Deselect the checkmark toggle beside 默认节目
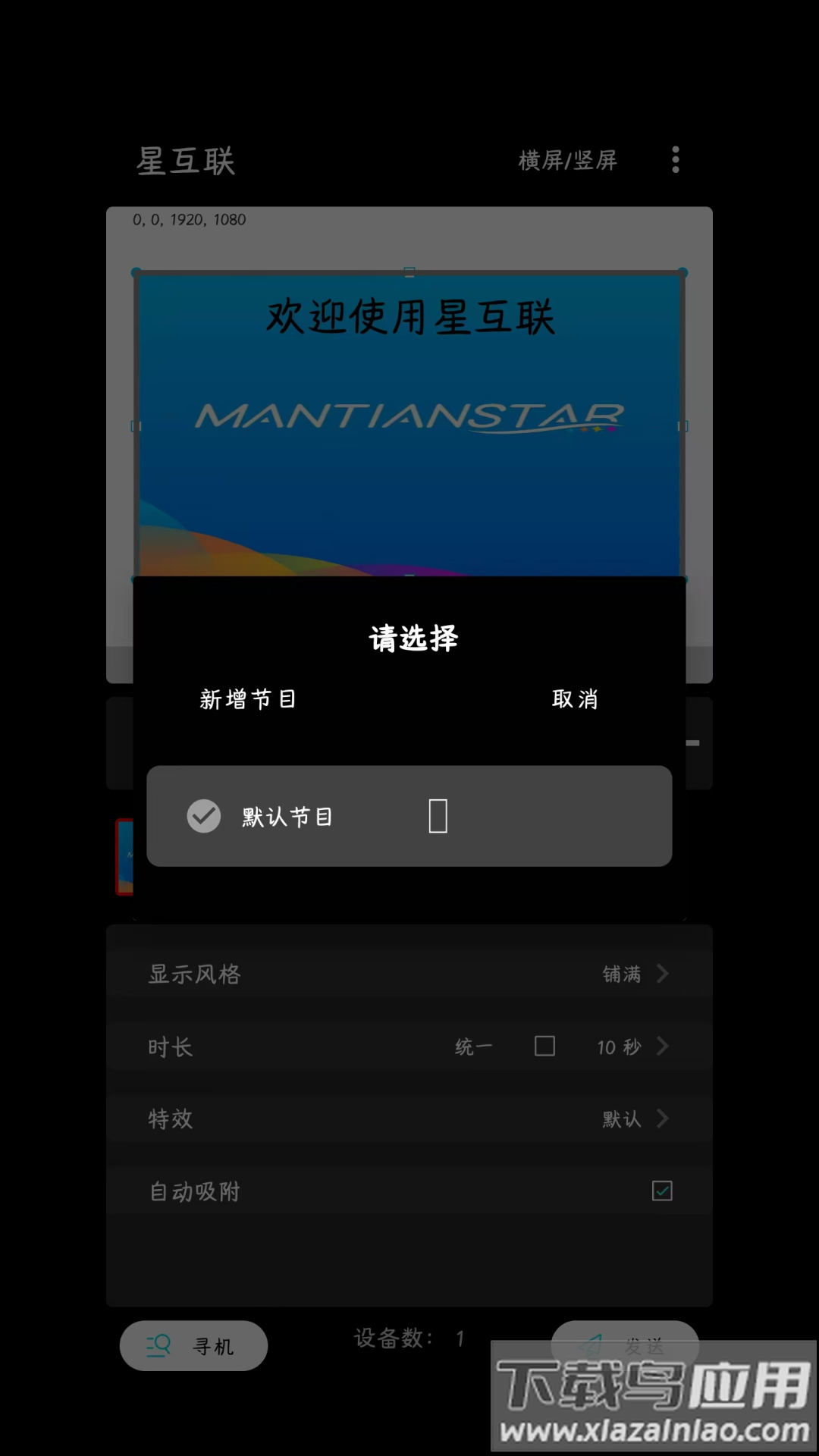The width and height of the screenshot is (819, 1456). (202, 817)
